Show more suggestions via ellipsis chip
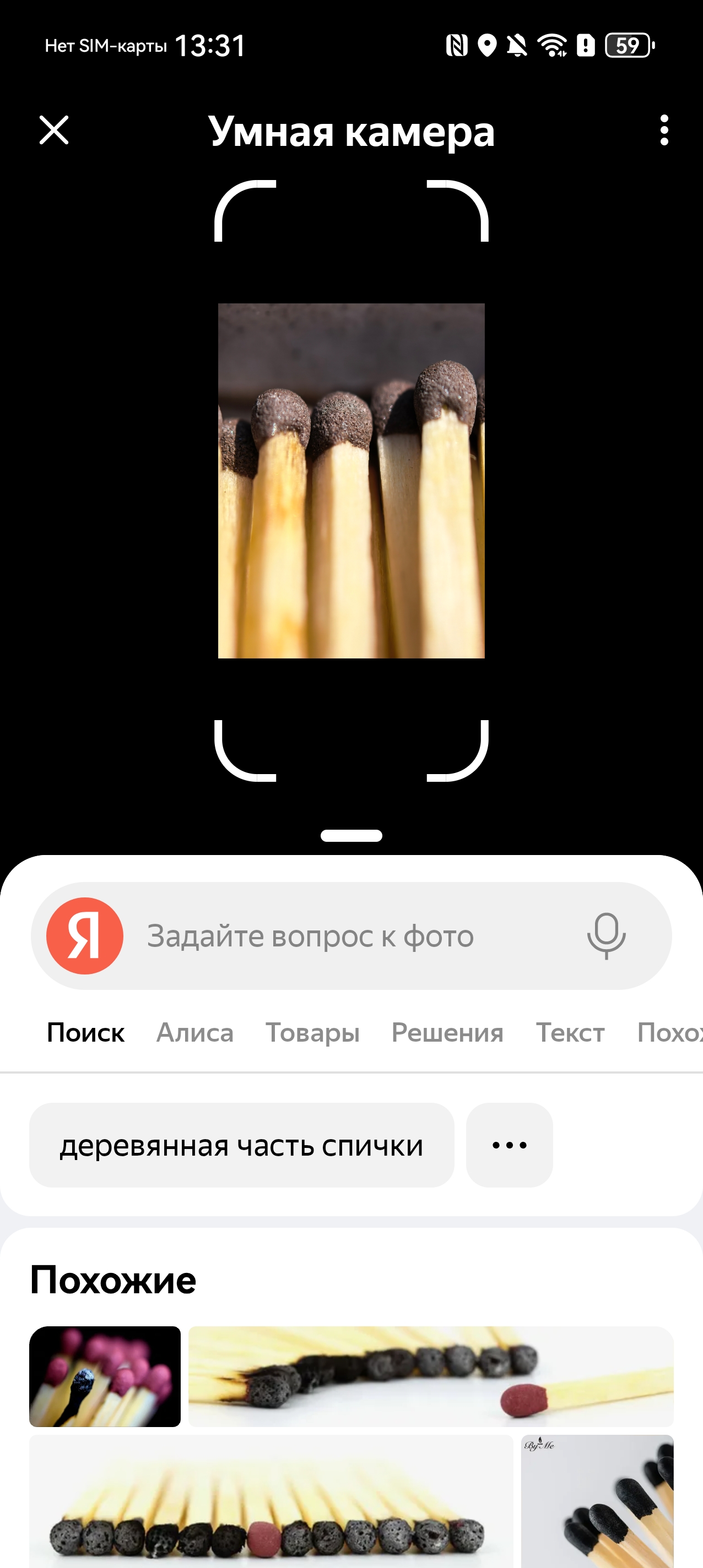Screen dimensions: 703x1568 coord(509,1145)
